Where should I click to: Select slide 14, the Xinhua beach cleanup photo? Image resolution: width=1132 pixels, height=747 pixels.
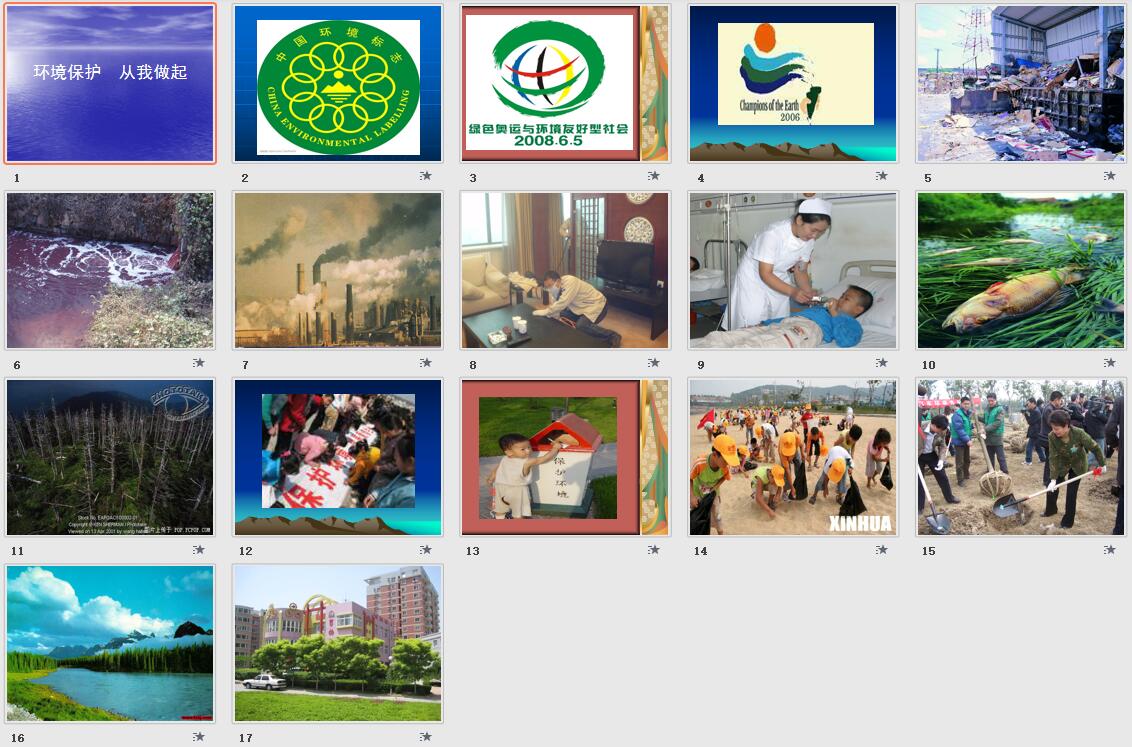793,457
